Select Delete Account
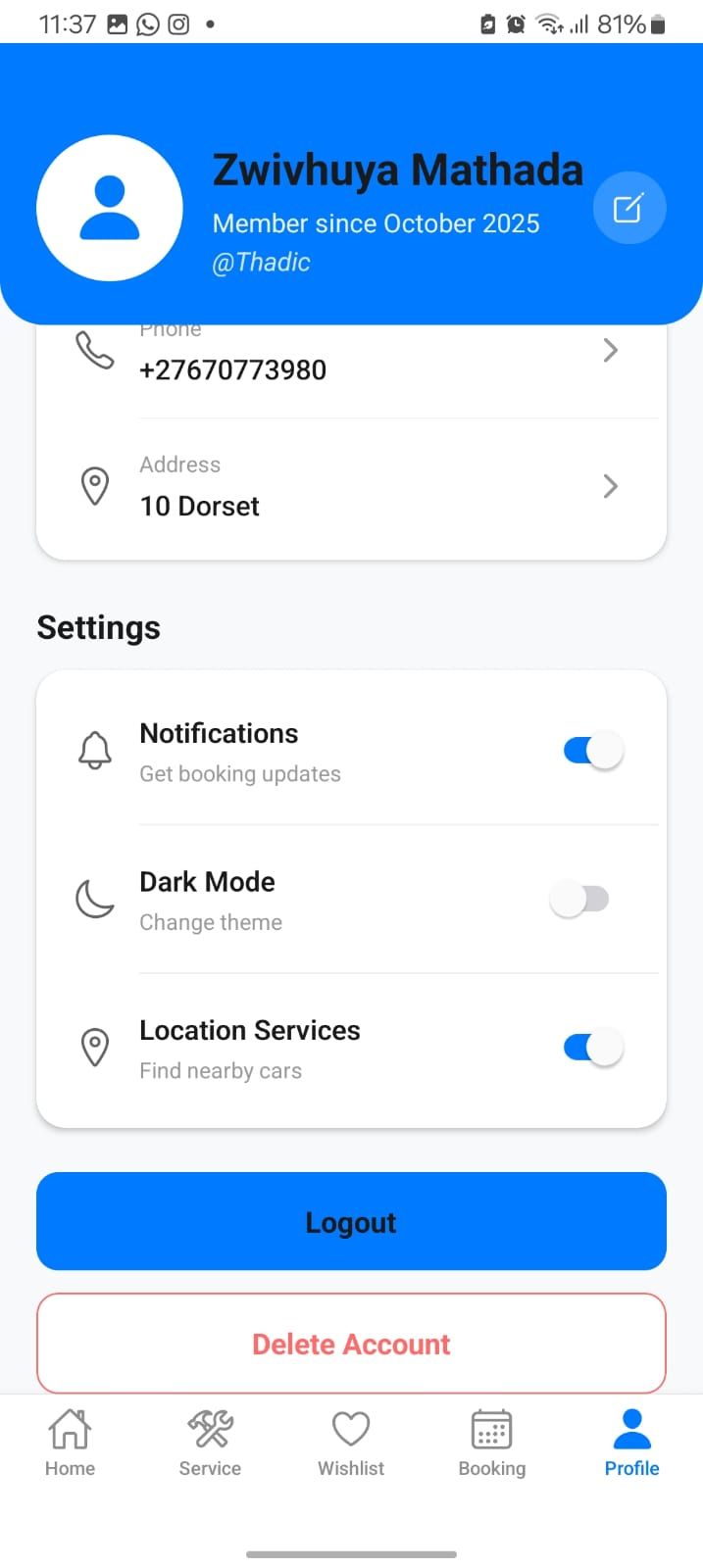 click(x=351, y=1344)
